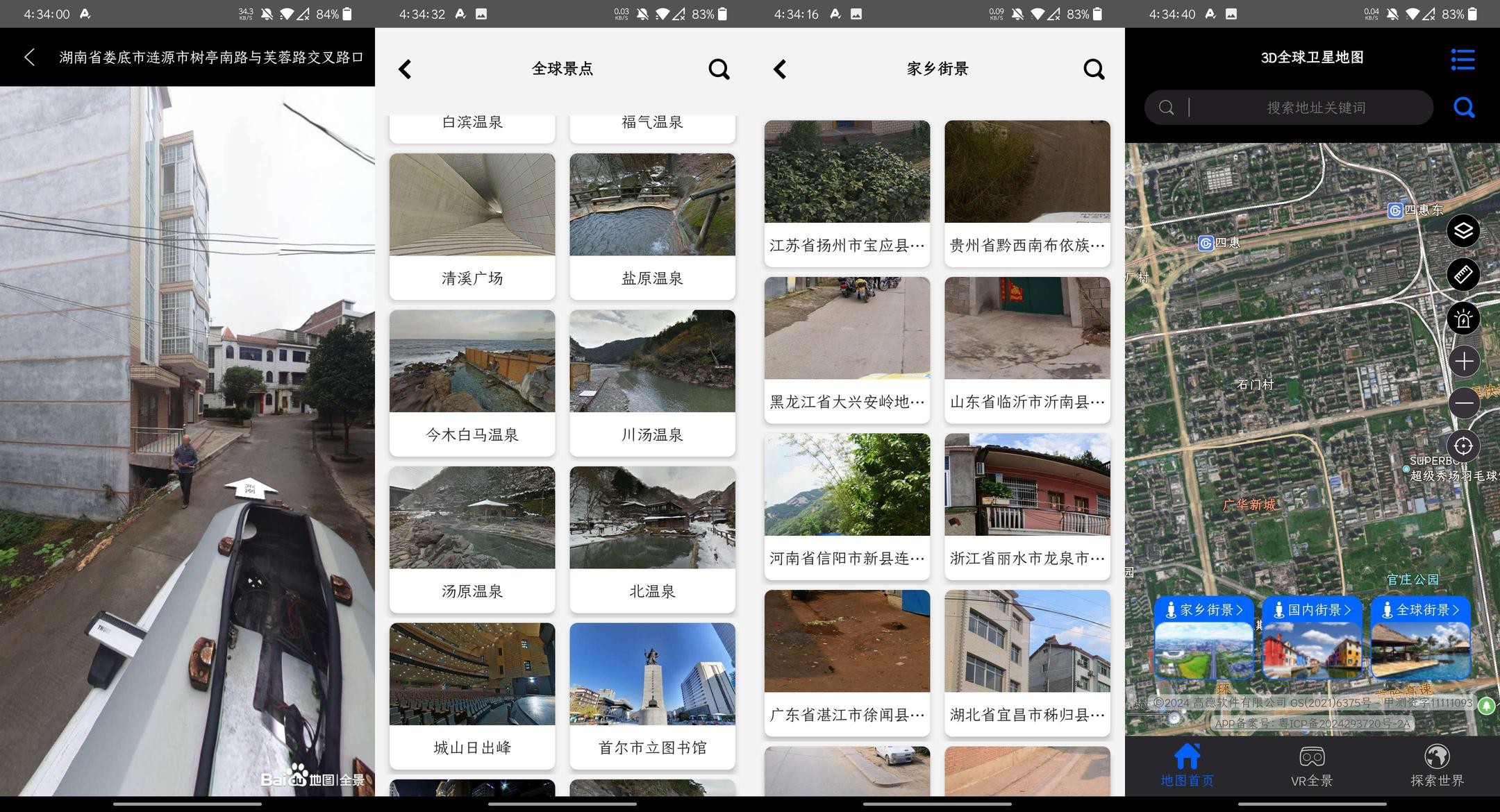This screenshot has height=812, width=1500.
Task: Open the 浙江省丽水市龙泉市 street view card
Action: click(1027, 507)
